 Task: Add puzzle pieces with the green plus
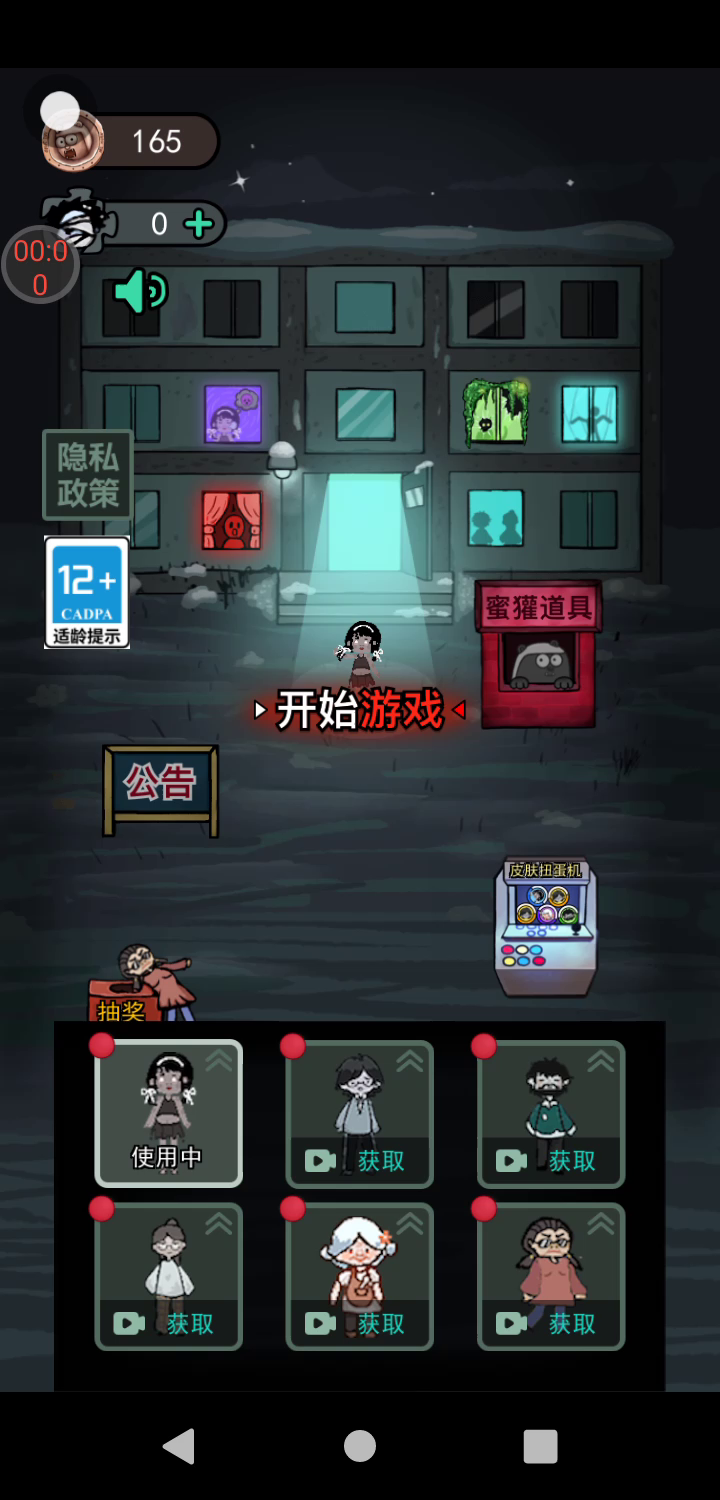point(199,224)
